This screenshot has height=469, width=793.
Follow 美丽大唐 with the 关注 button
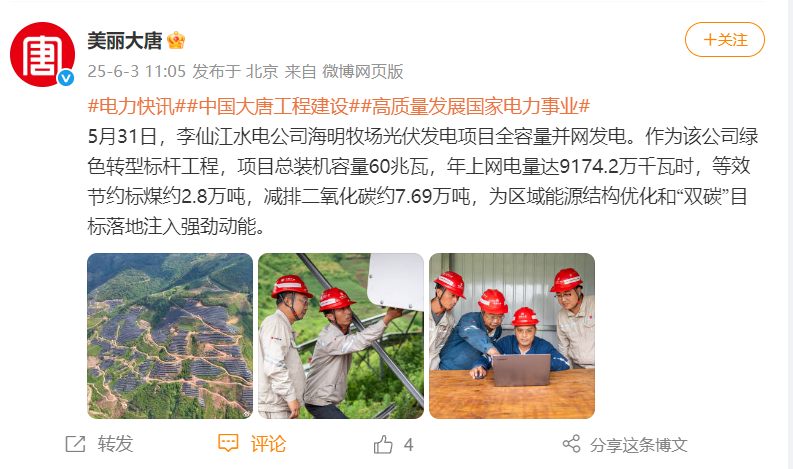click(x=724, y=40)
